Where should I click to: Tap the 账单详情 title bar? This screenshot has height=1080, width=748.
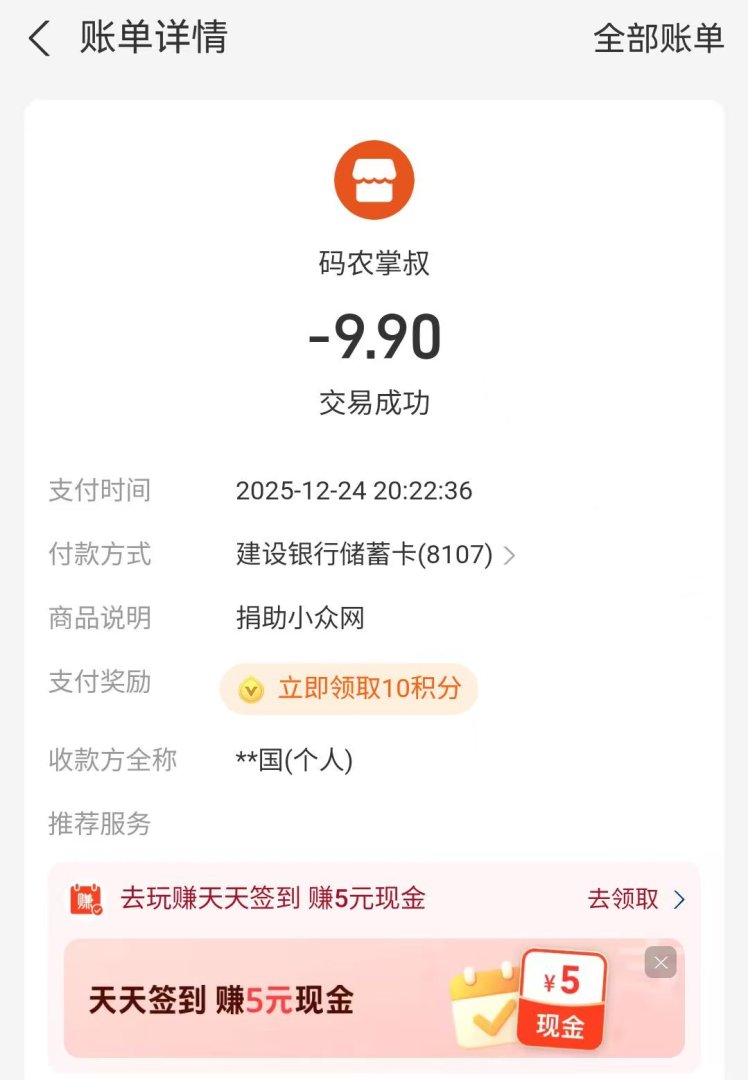click(154, 38)
